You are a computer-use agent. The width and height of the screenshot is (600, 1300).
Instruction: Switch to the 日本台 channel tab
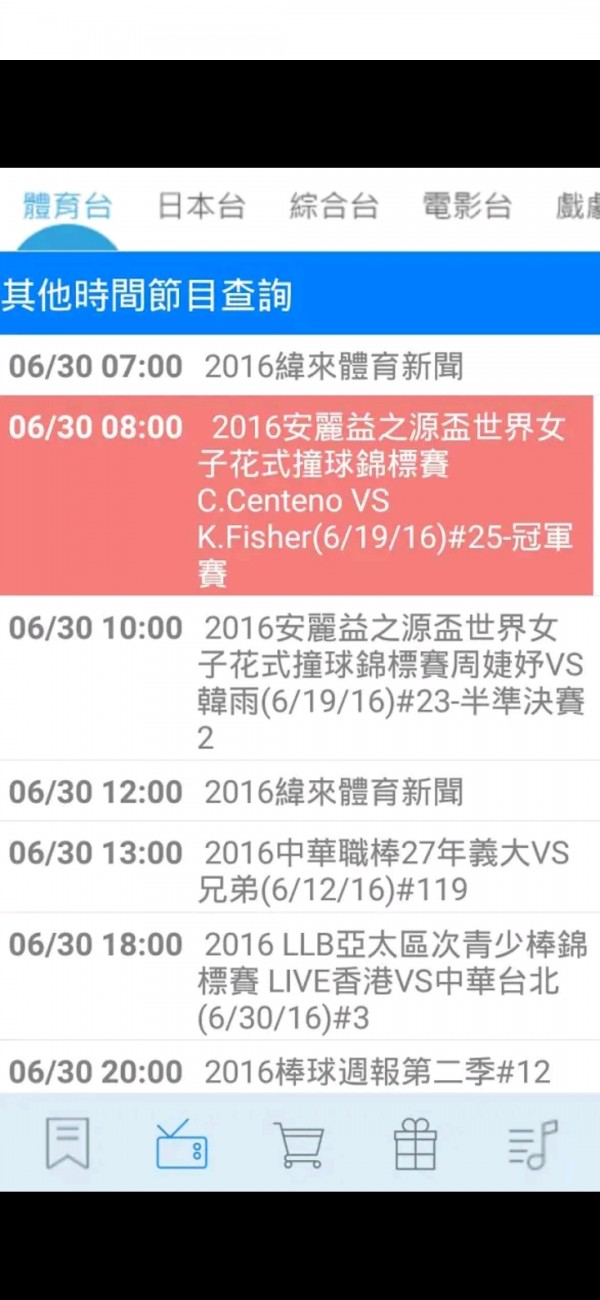[x=201, y=207]
